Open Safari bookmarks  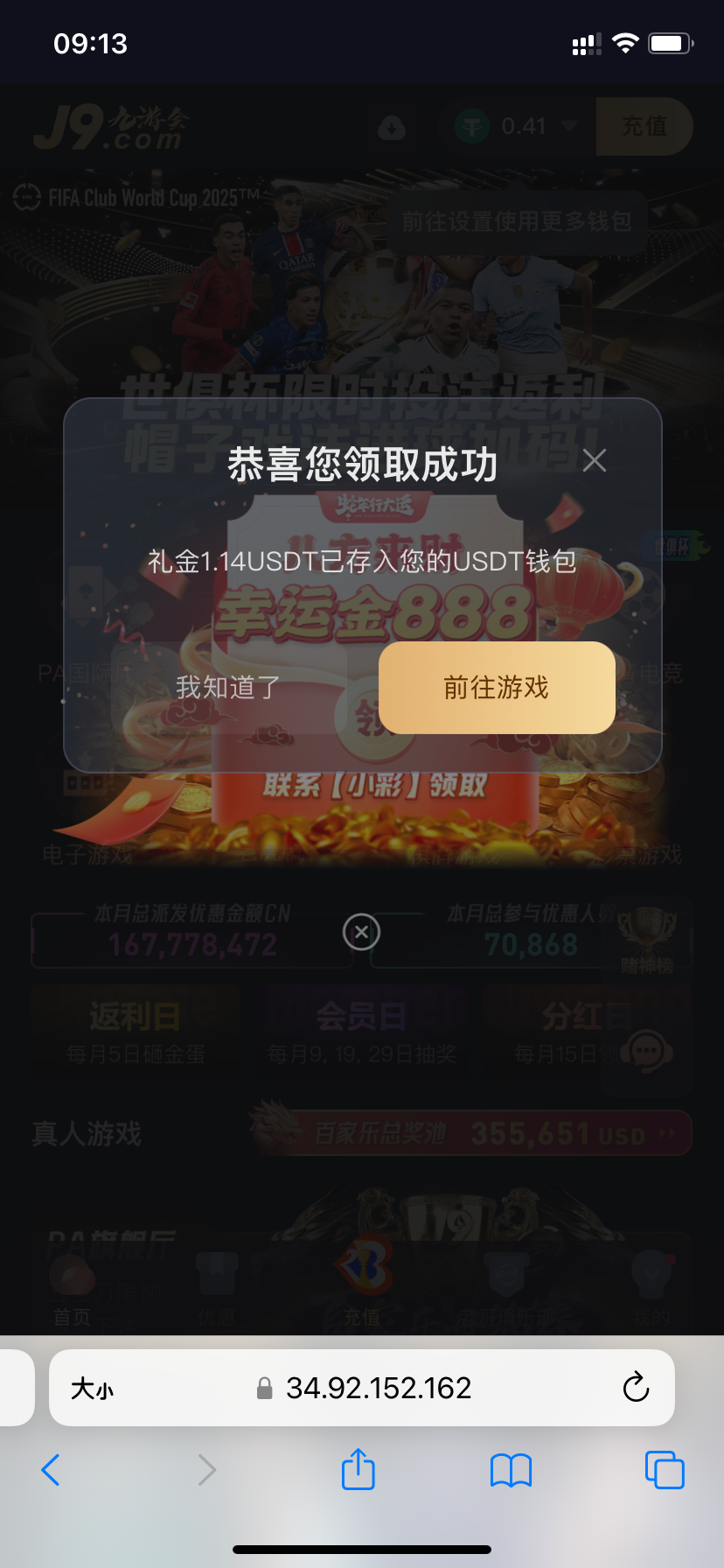tap(511, 1470)
